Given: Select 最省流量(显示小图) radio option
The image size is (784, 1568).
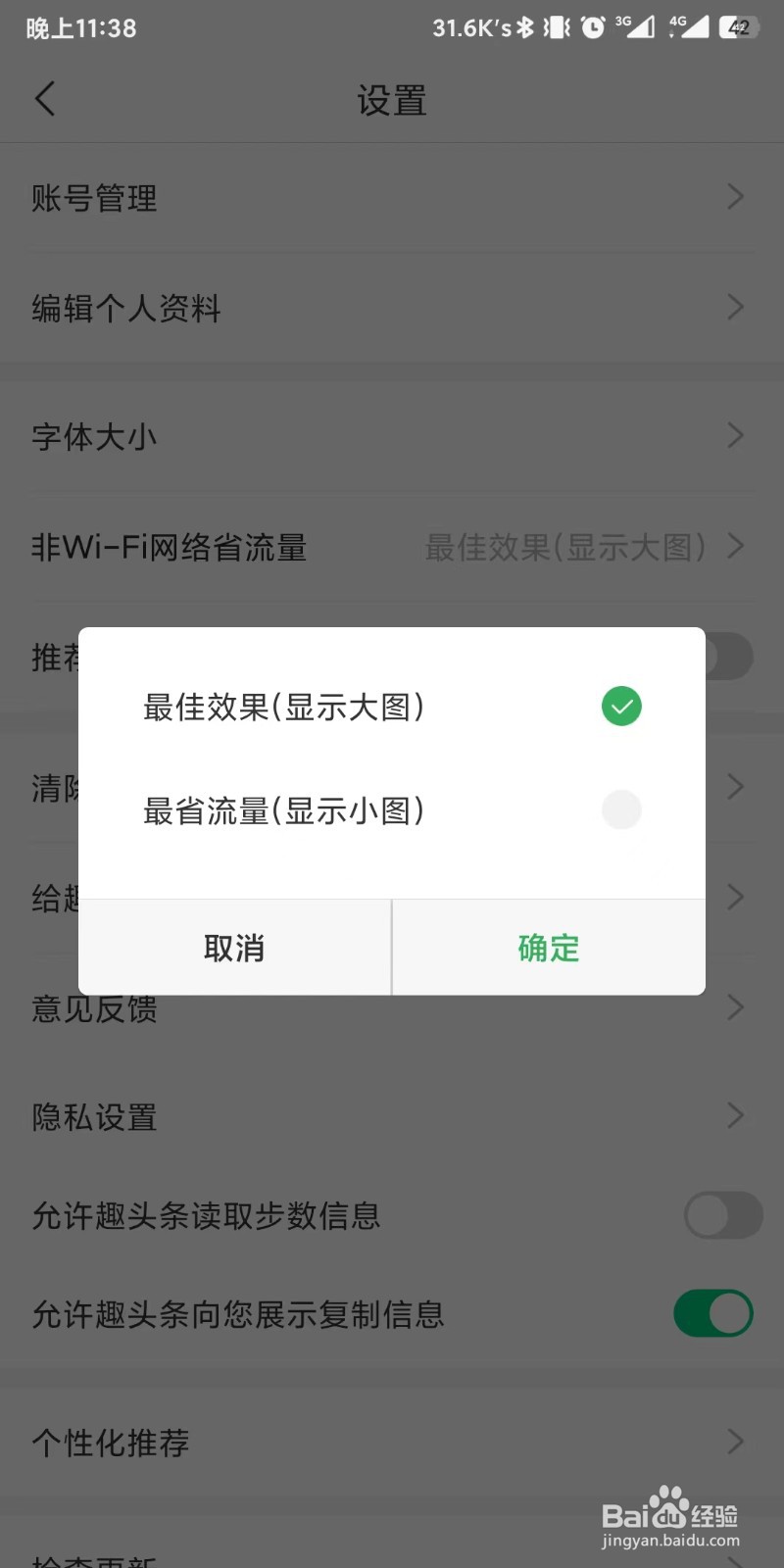Looking at the screenshot, I should (620, 809).
